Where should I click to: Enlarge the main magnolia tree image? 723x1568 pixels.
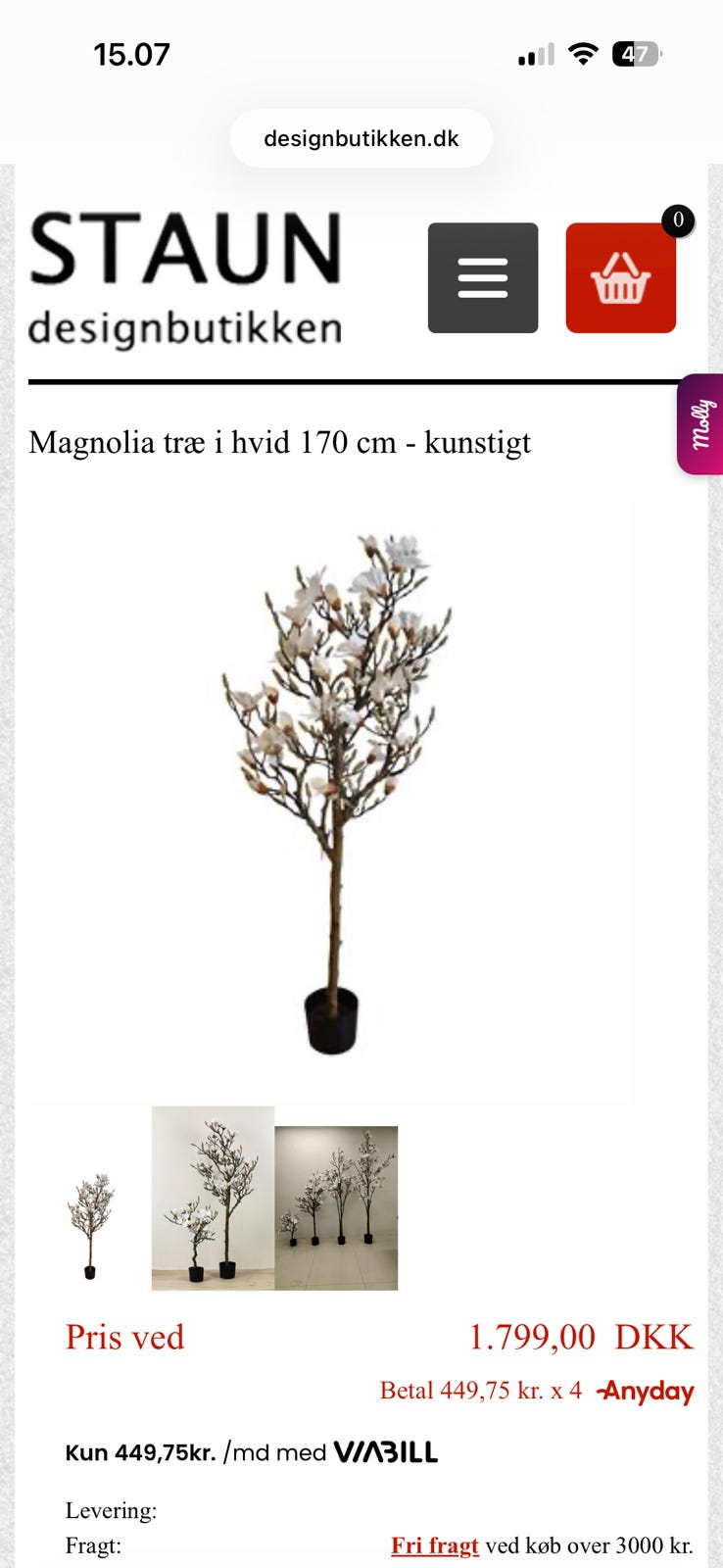[333, 799]
